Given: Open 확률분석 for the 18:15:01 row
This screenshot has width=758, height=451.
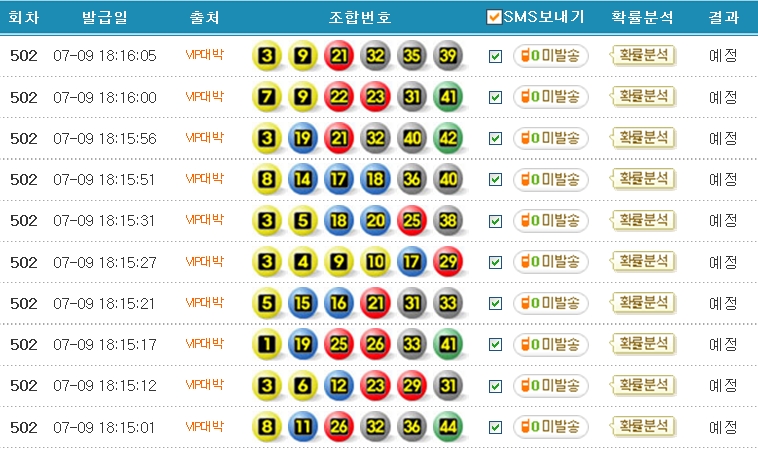Looking at the screenshot, I should coord(643,426).
